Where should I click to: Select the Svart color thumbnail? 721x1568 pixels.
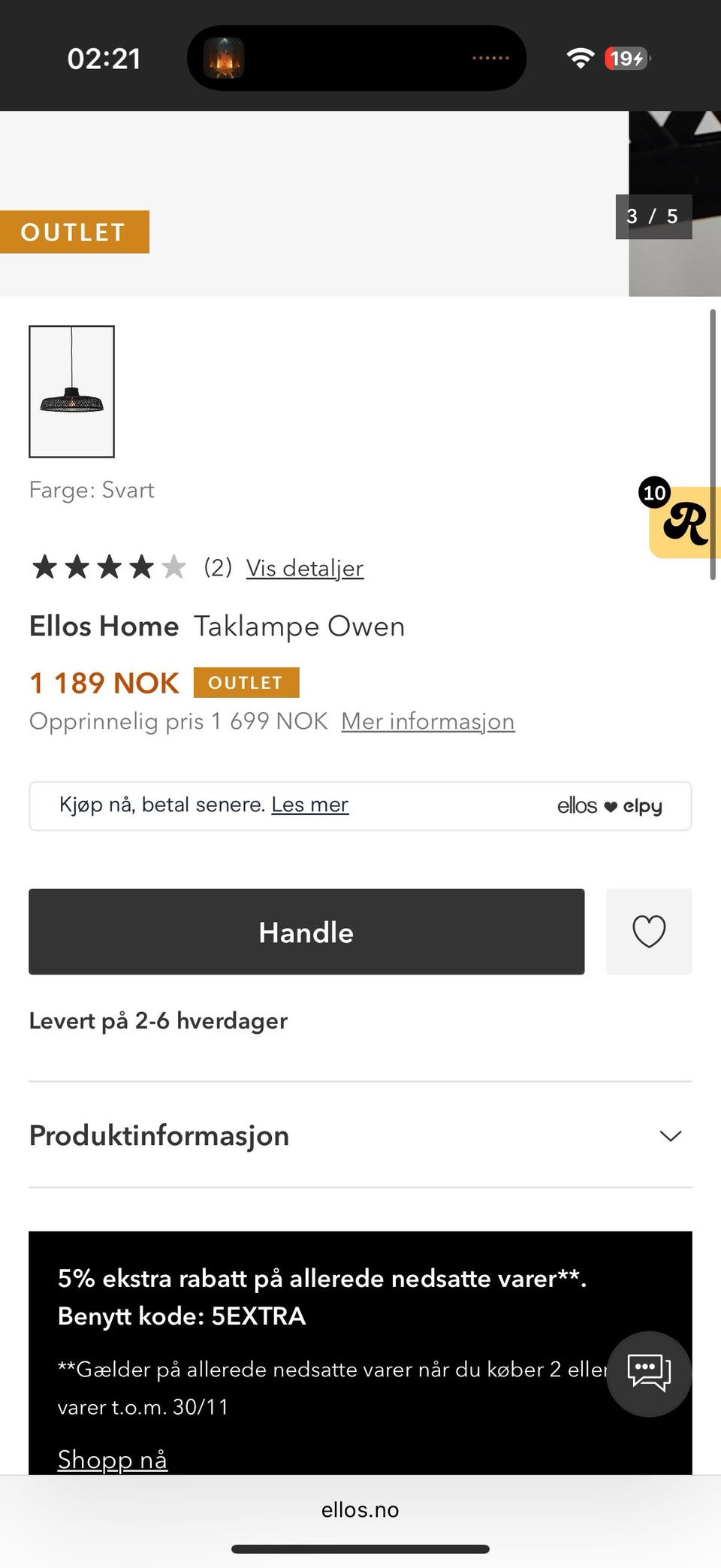coord(71,391)
